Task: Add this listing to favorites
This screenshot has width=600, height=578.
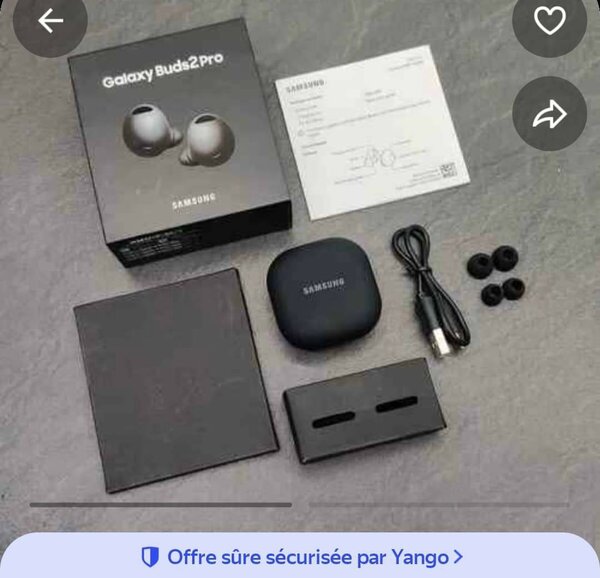Action: pyautogui.click(x=549, y=20)
